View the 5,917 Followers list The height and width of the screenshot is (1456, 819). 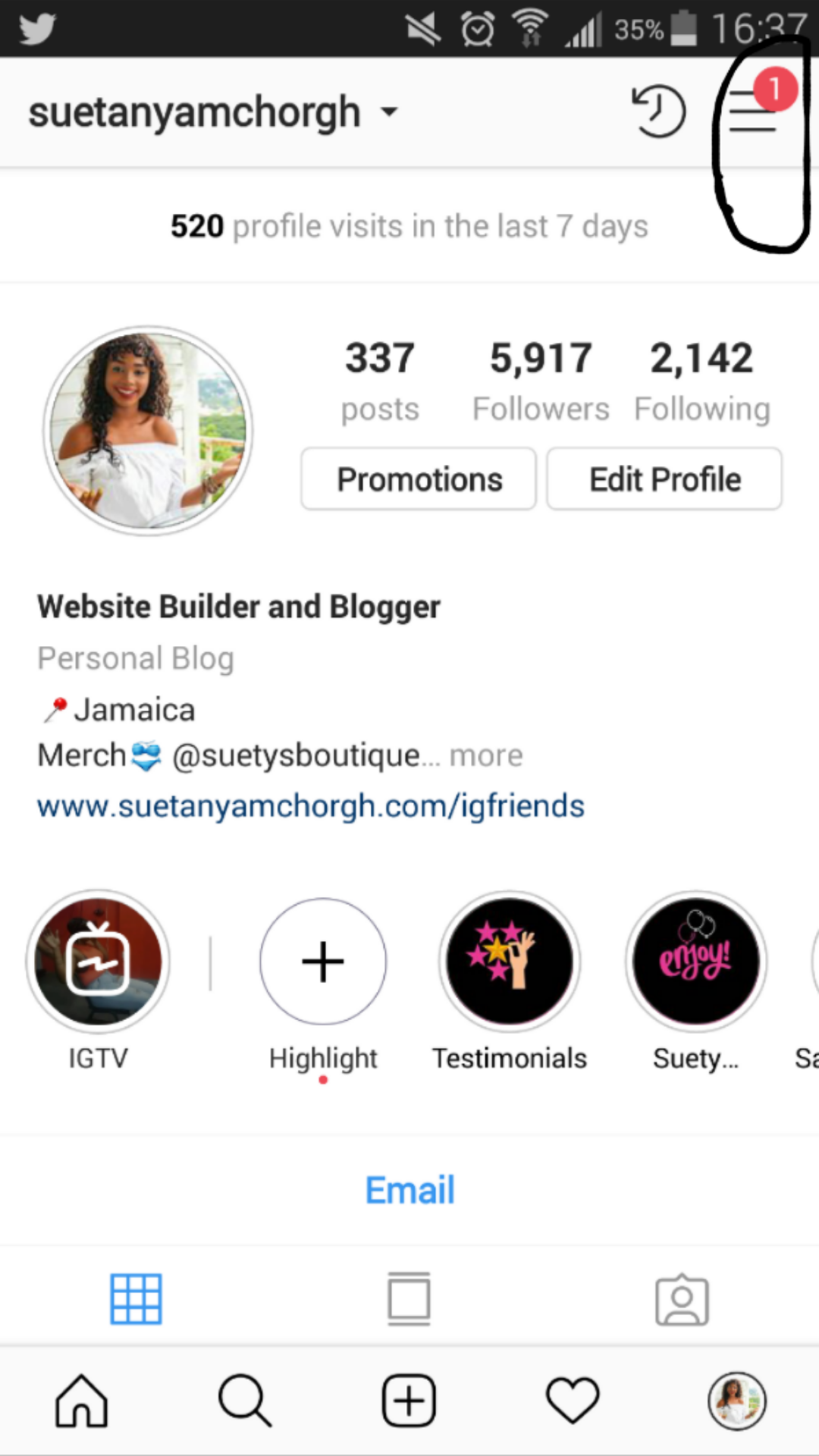point(541,381)
